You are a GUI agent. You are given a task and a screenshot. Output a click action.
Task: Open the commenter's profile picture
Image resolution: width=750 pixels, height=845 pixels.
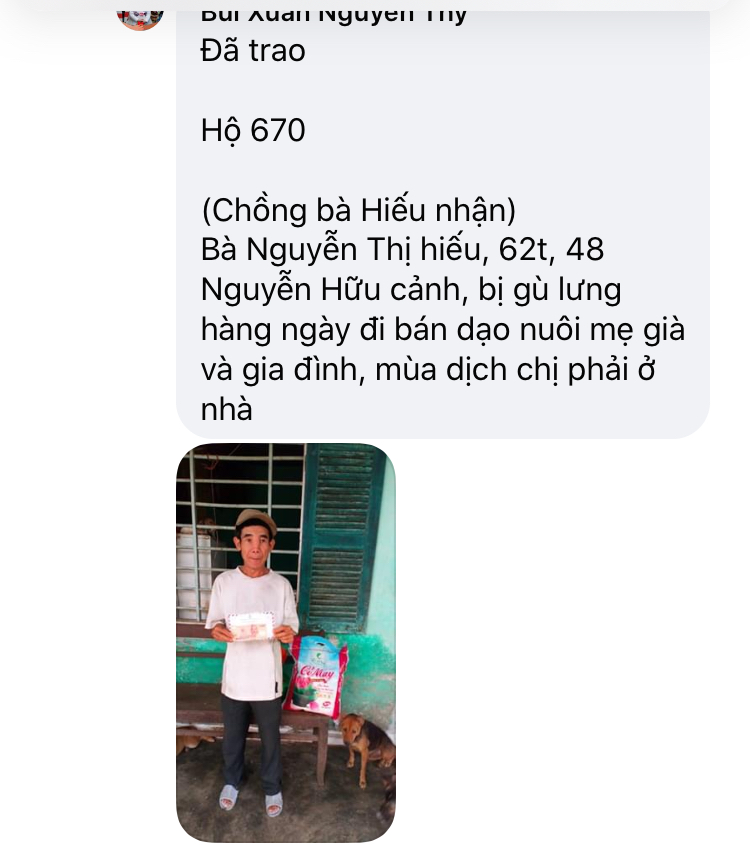coord(140,14)
